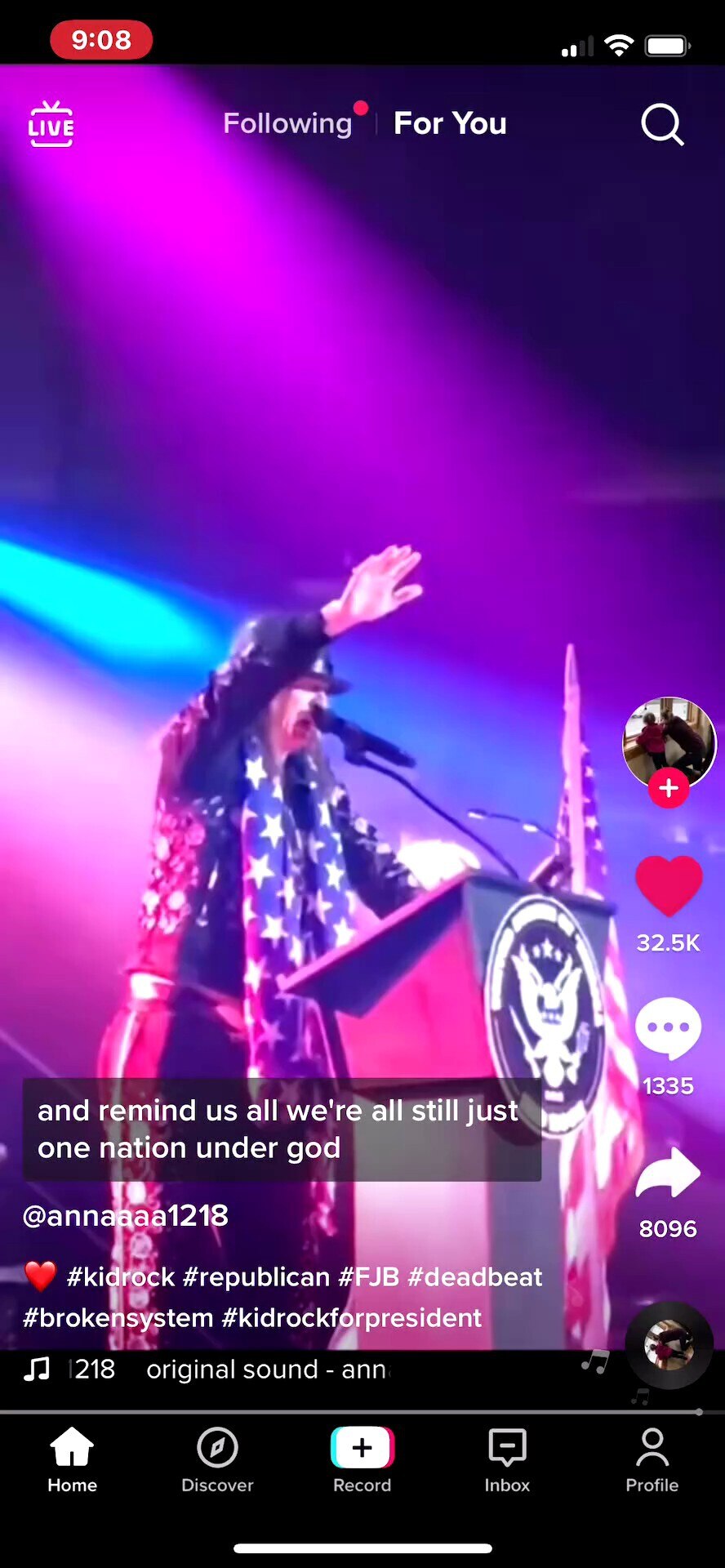
Task: Switch to the Profile tab
Action: [652, 1461]
